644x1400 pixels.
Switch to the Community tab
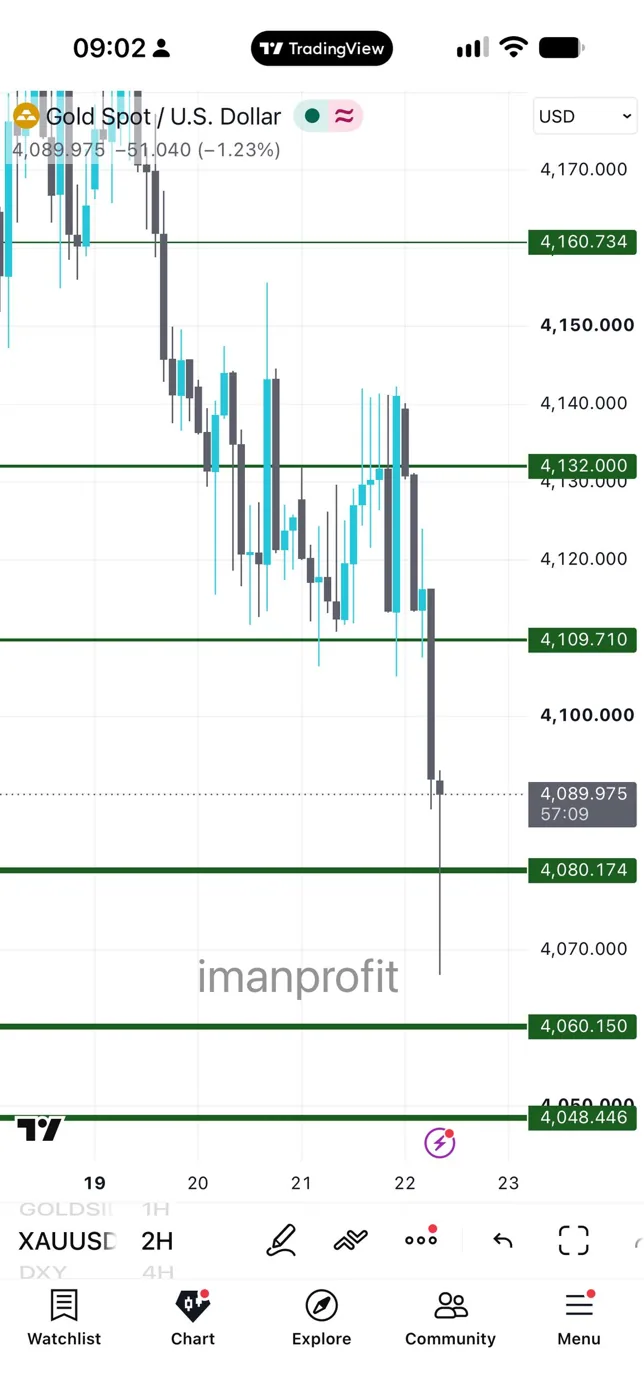(x=450, y=1318)
